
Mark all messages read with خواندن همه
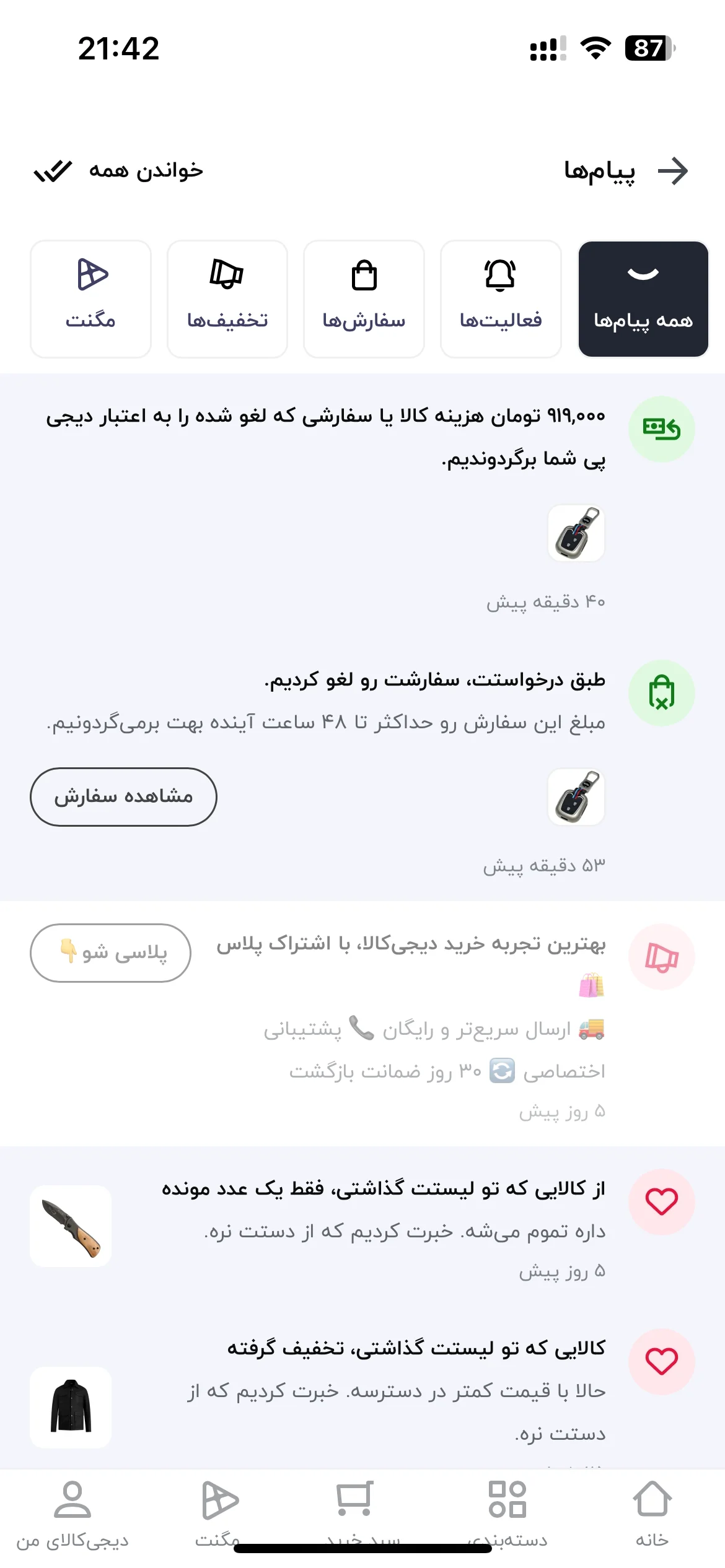coord(118,171)
